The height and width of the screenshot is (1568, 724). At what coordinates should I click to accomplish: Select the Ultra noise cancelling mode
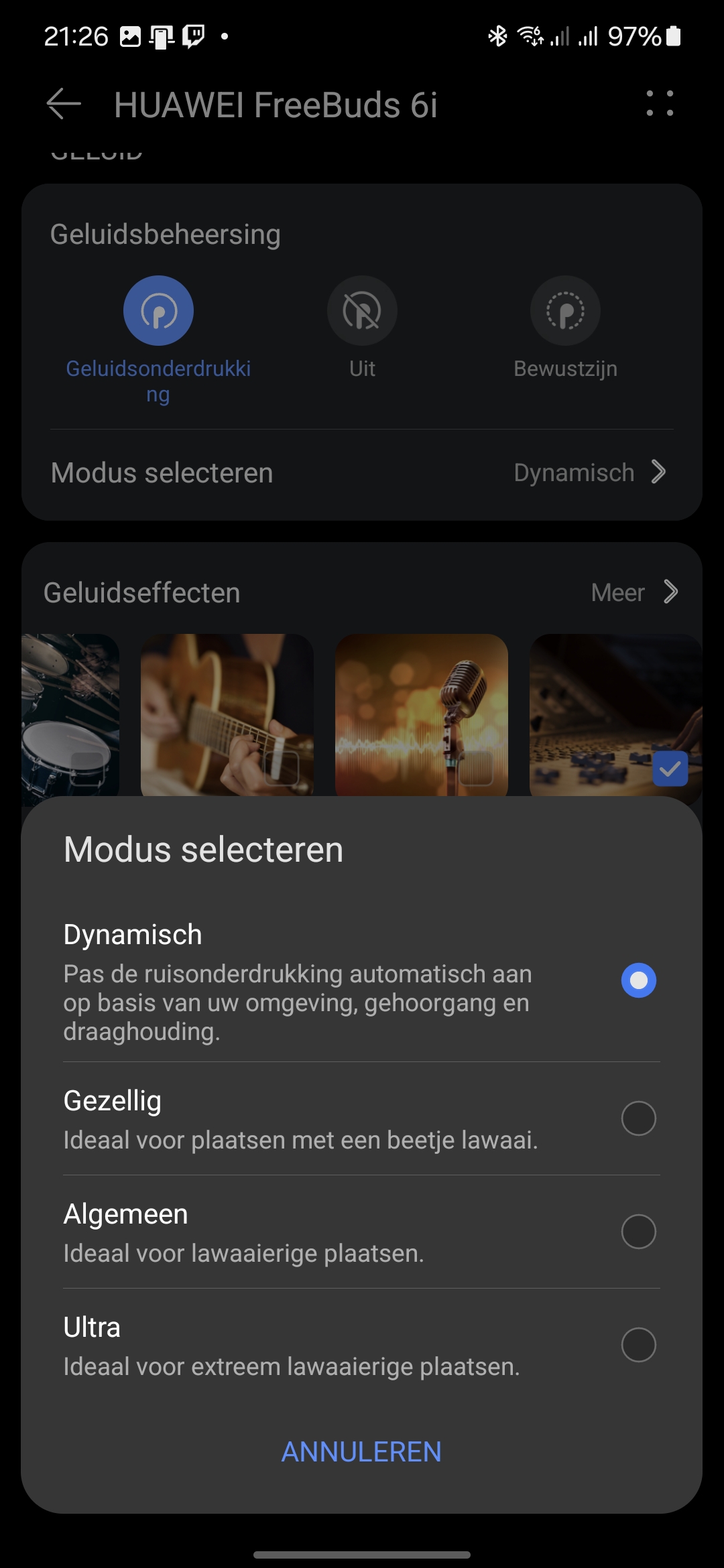click(361, 1345)
